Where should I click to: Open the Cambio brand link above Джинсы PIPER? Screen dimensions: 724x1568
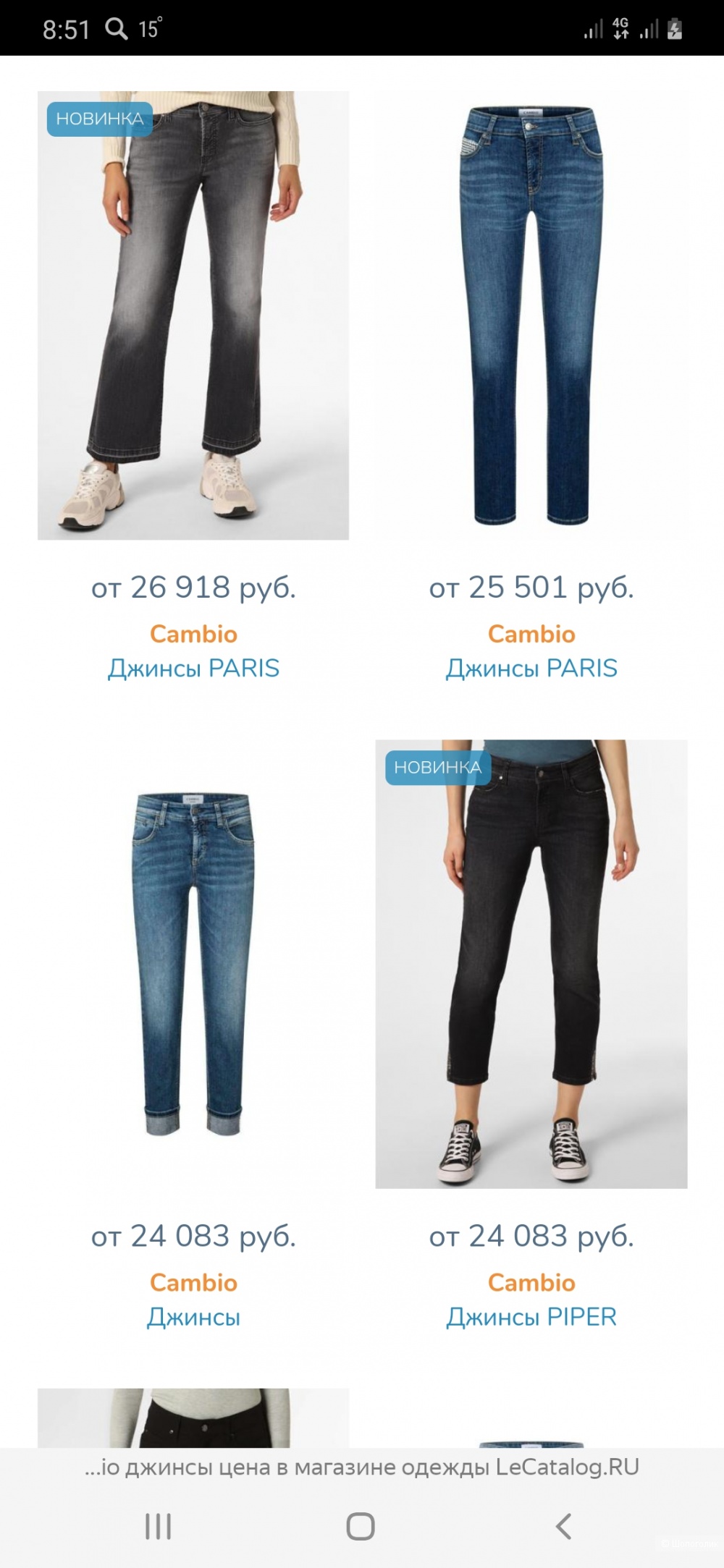click(531, 1282)
